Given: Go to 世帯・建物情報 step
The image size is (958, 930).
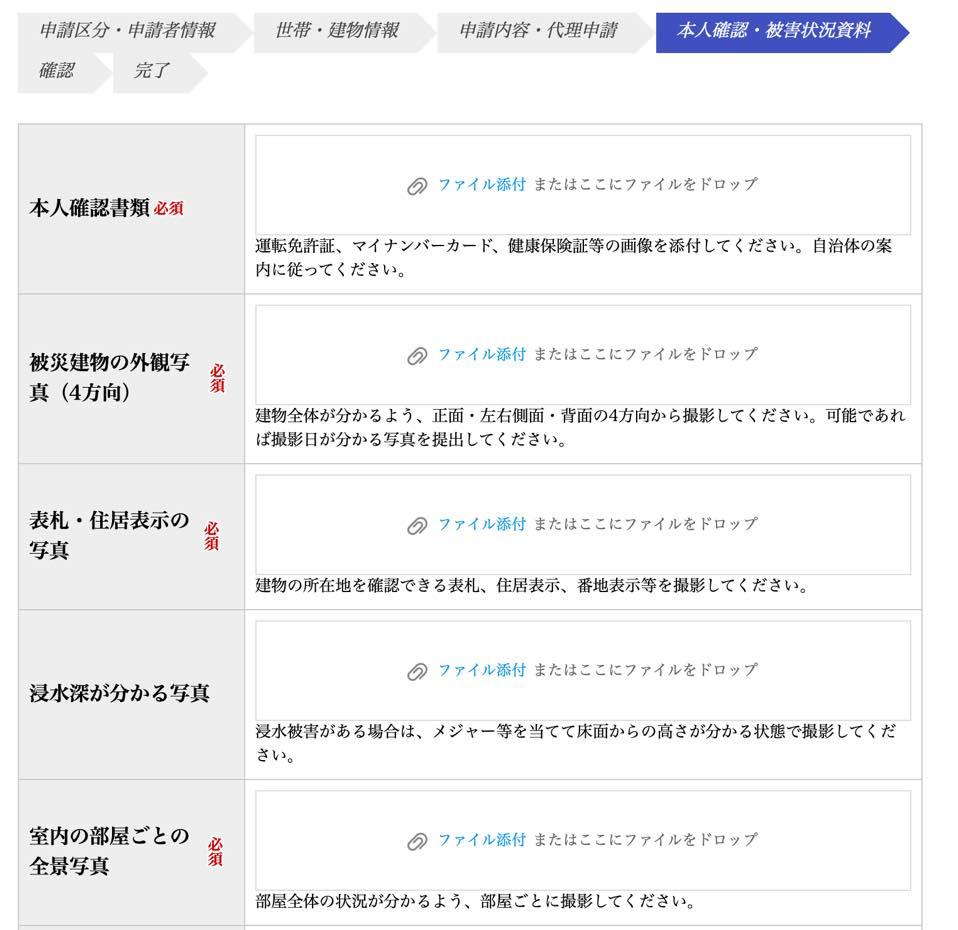Looking at the screenshot, I should click(343, 31).
